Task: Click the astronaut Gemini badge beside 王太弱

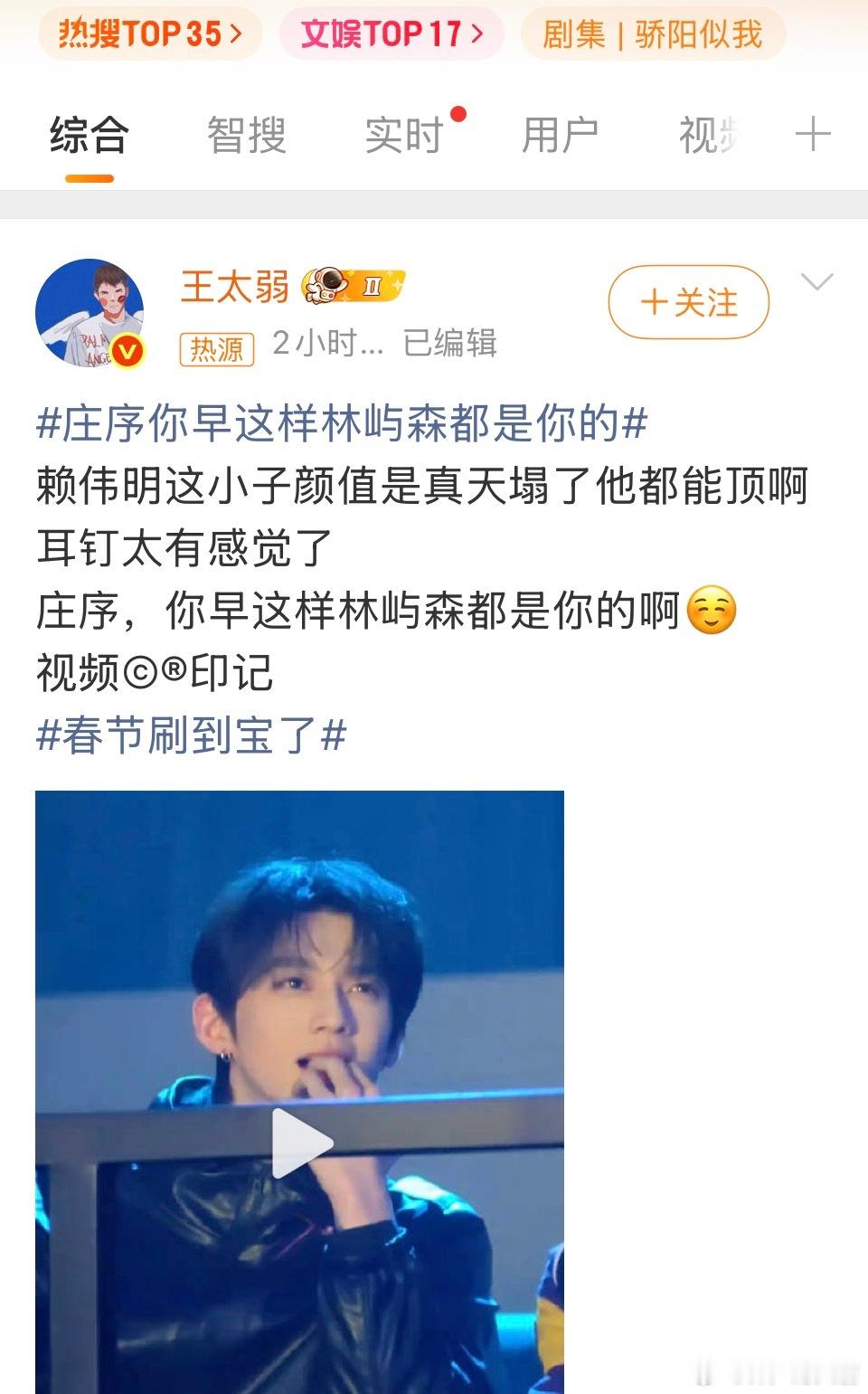Action: [351, 287]
